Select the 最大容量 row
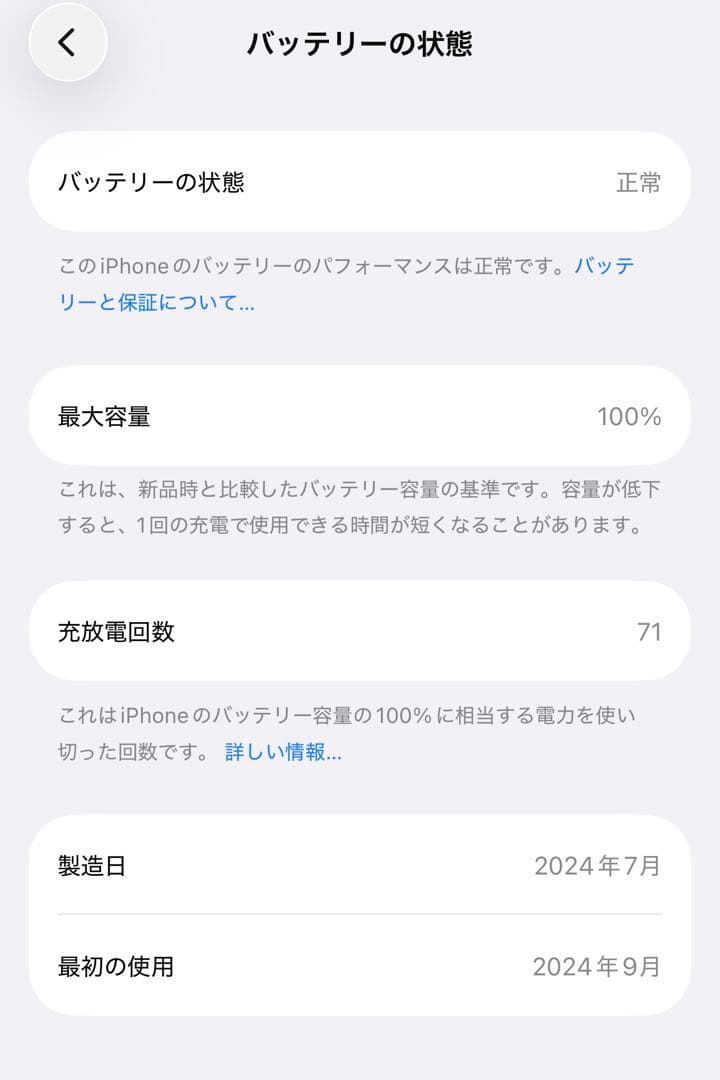The image size is (720, 1080). click(360, 415)
